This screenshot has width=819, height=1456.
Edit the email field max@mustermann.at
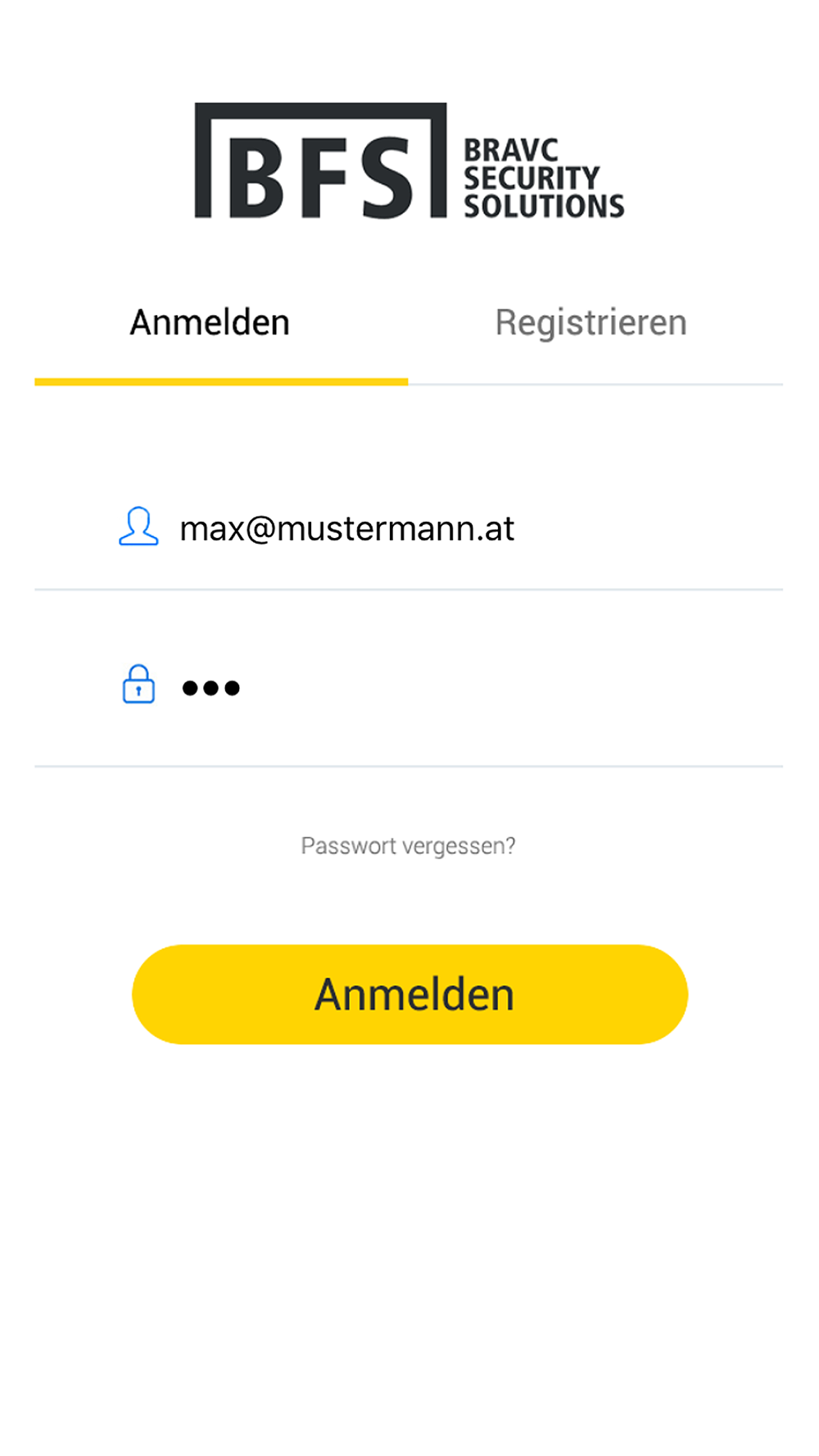tap(409, 528)
